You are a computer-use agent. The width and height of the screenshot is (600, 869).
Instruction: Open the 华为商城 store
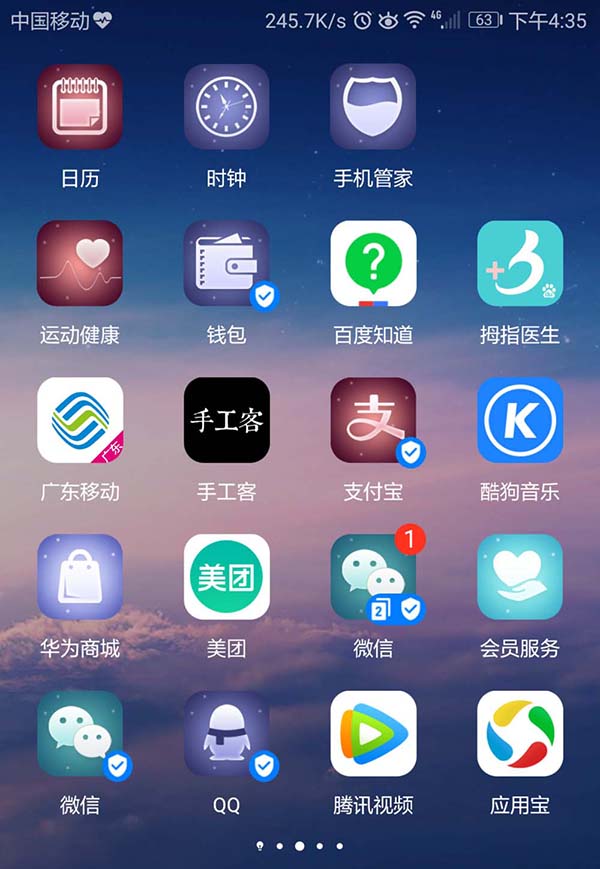pyautogui.click(x=80, y=577)
